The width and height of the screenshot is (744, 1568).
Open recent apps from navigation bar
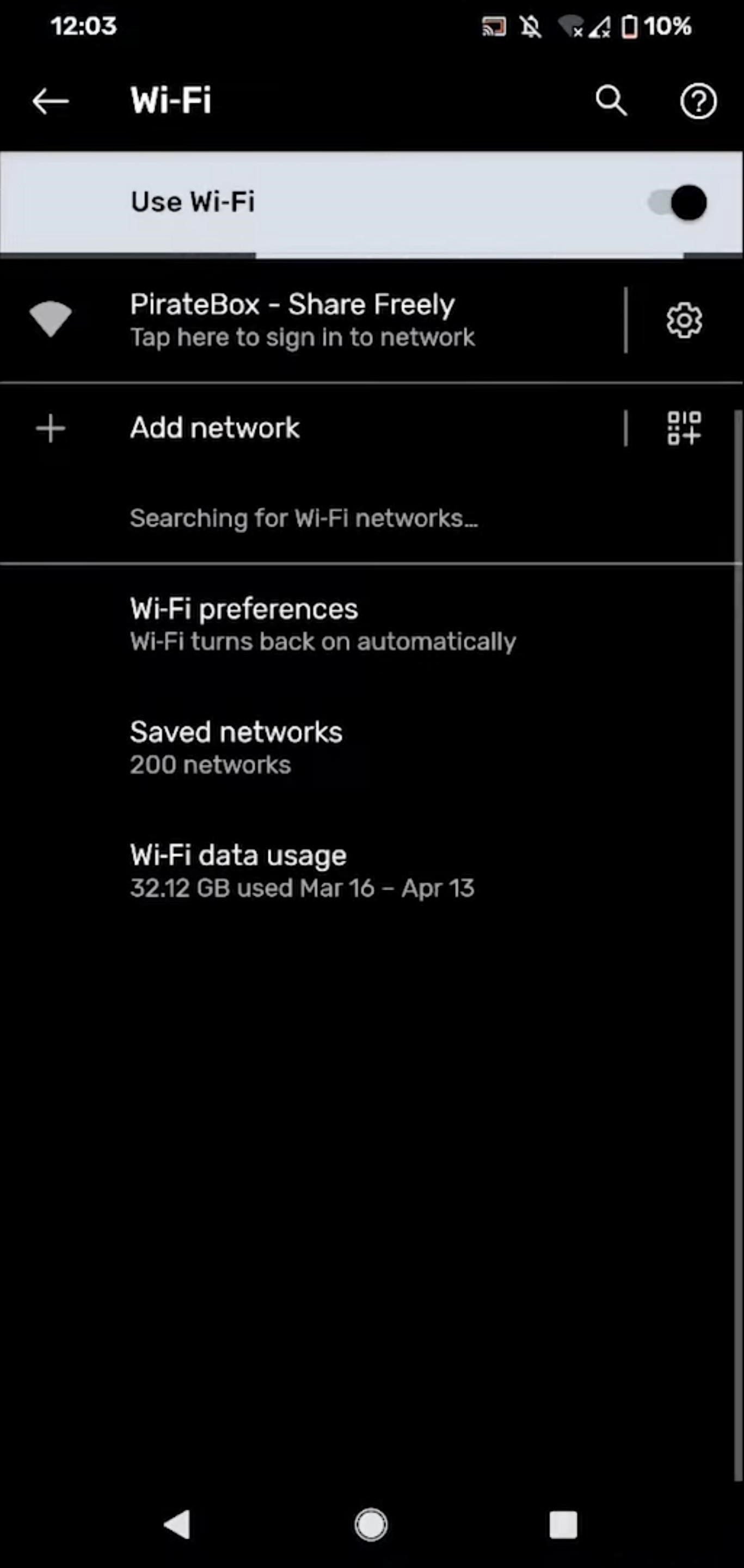tap(563, 1524)
